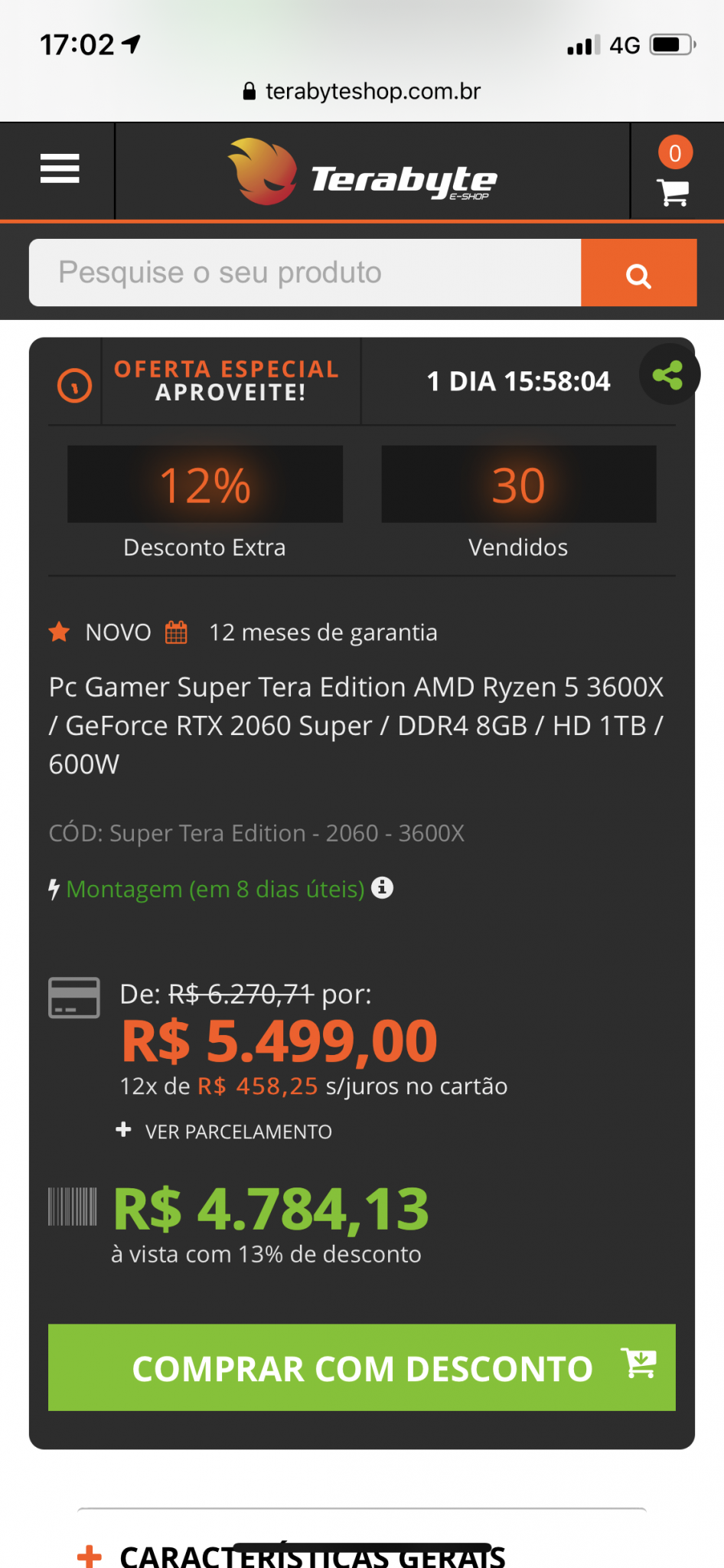Open the hamburger menu
Screen dimensions: 724x1568
[x=60, y=168]
